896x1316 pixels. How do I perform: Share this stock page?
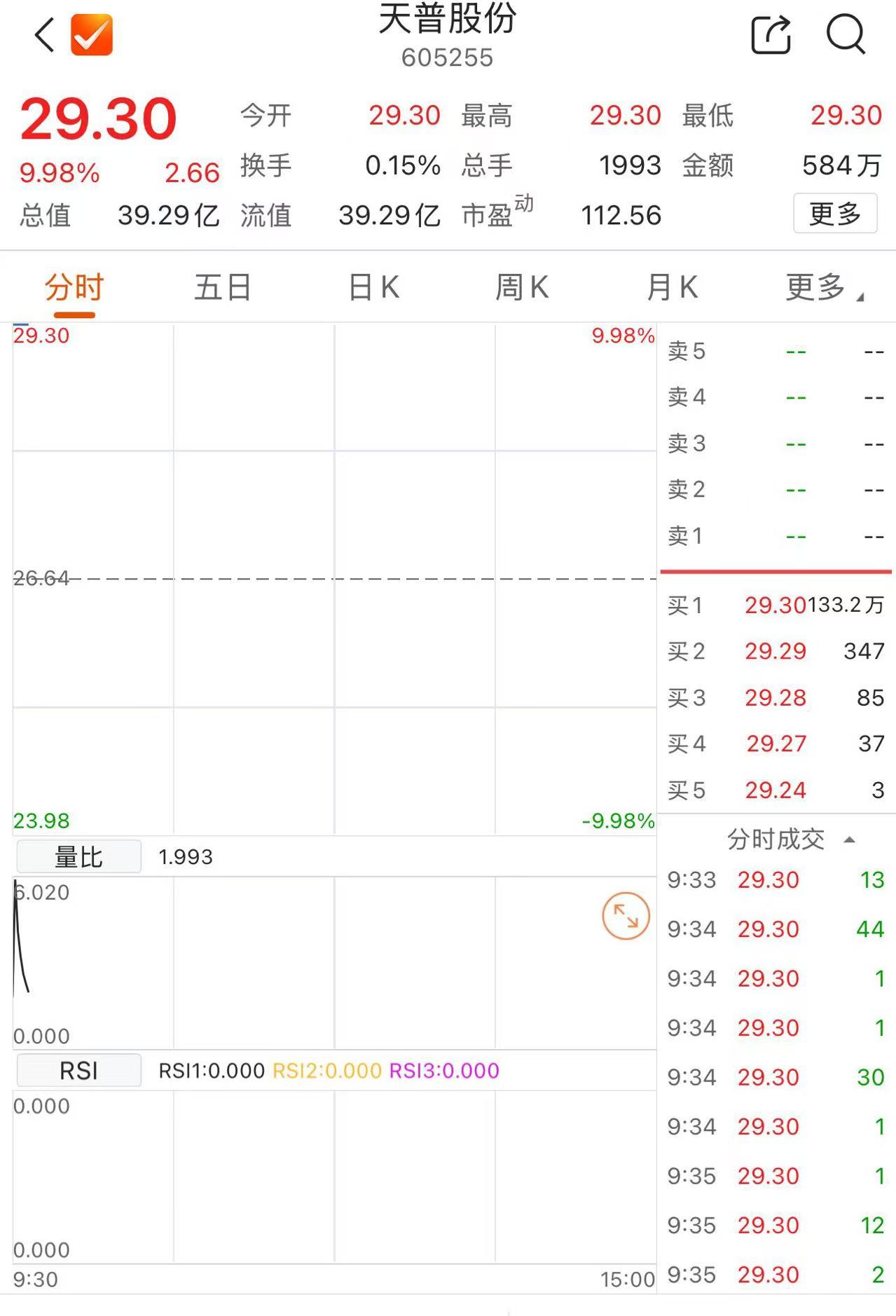point(771,34)
